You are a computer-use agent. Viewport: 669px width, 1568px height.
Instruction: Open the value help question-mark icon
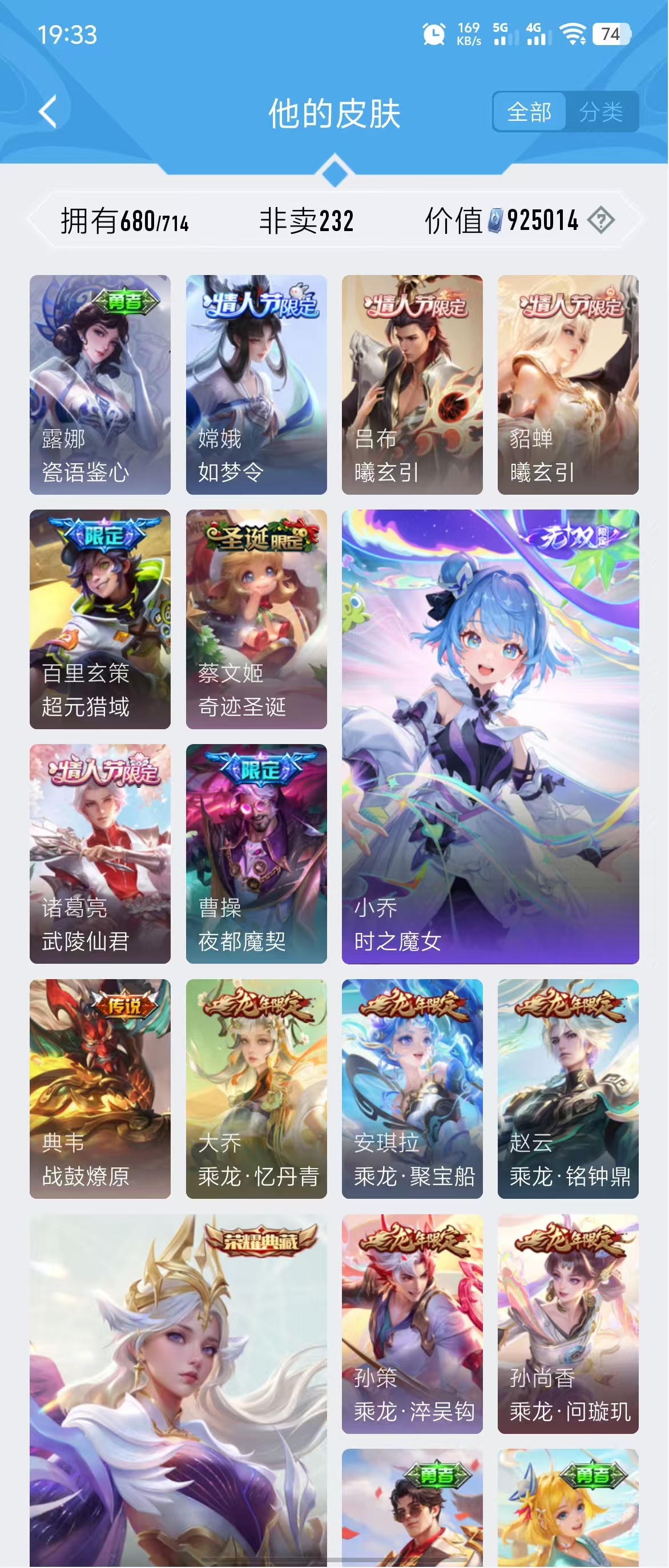pos(601,220)
